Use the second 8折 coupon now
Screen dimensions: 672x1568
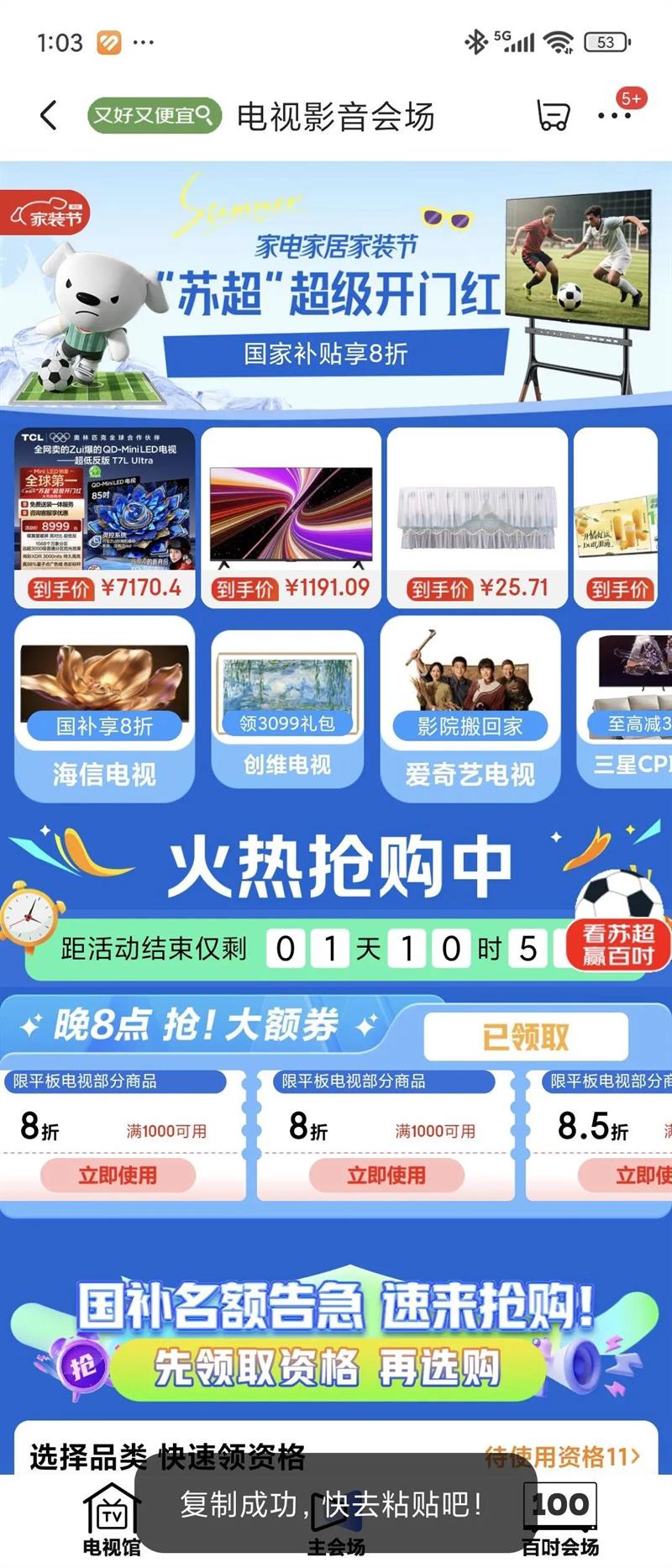(x=386, y=1175)
